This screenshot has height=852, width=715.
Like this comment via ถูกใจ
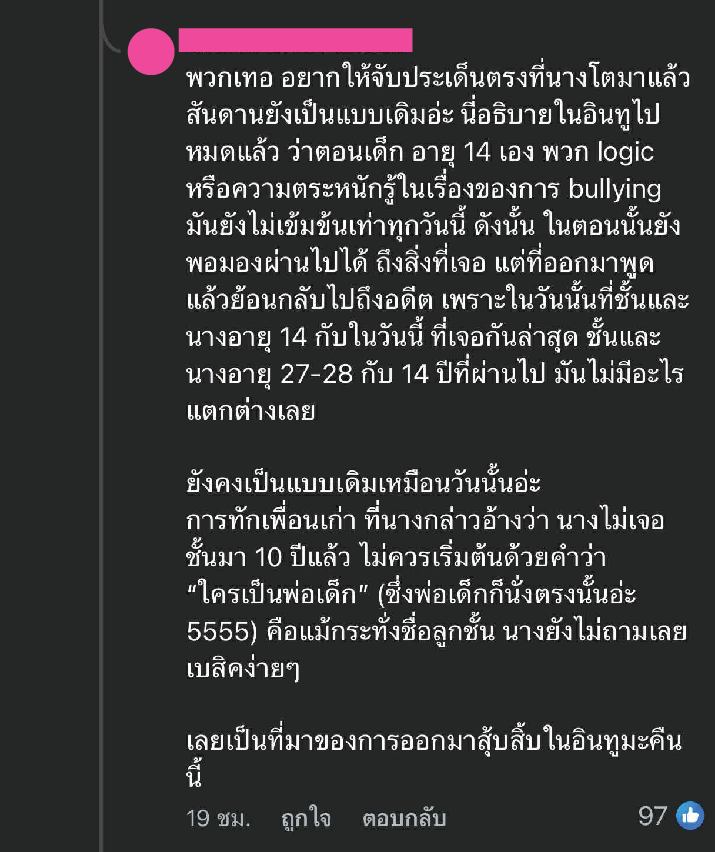pyautogui.click(x=306, y=818)
